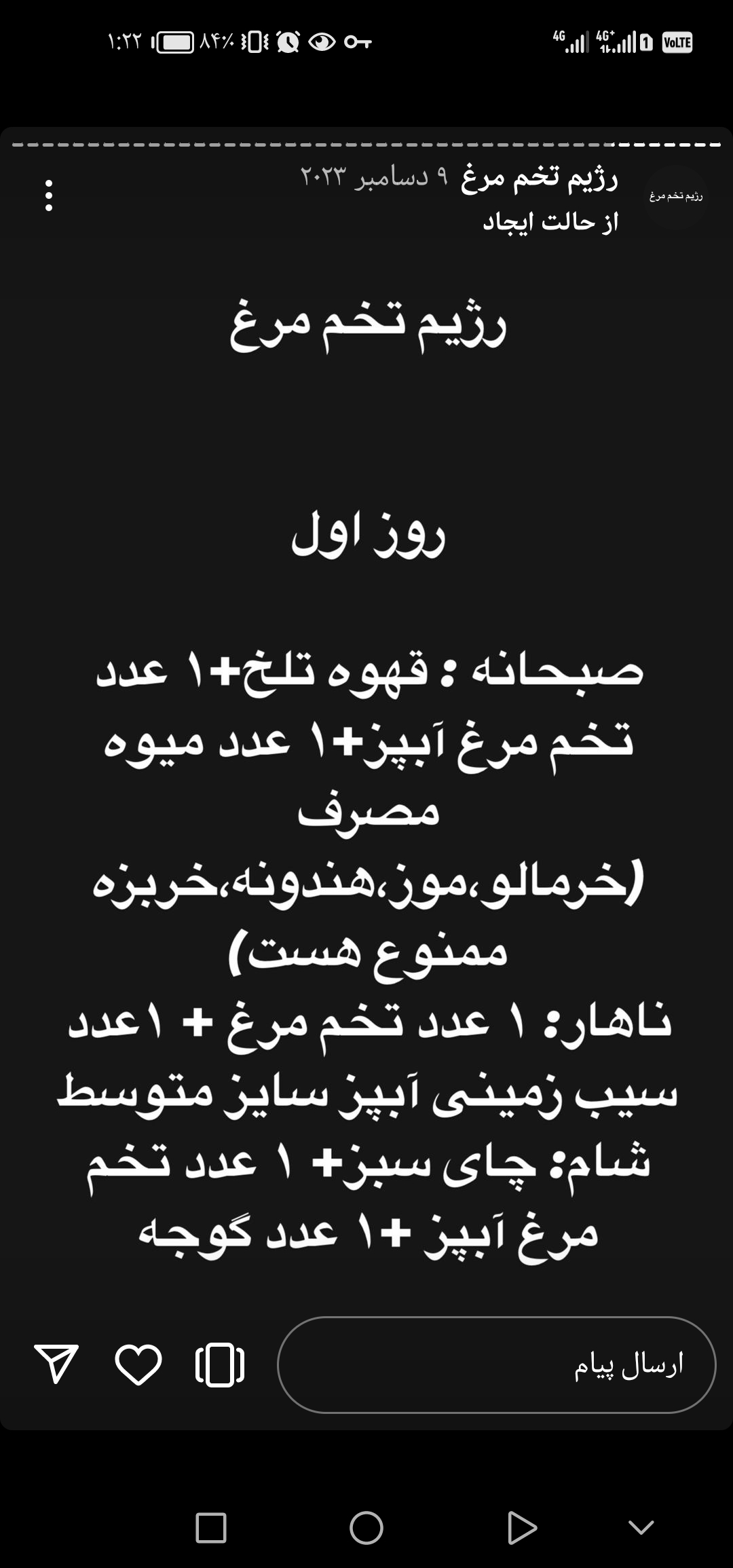
Task: Open recent apps with the square button
Action: coord(211,1528)
